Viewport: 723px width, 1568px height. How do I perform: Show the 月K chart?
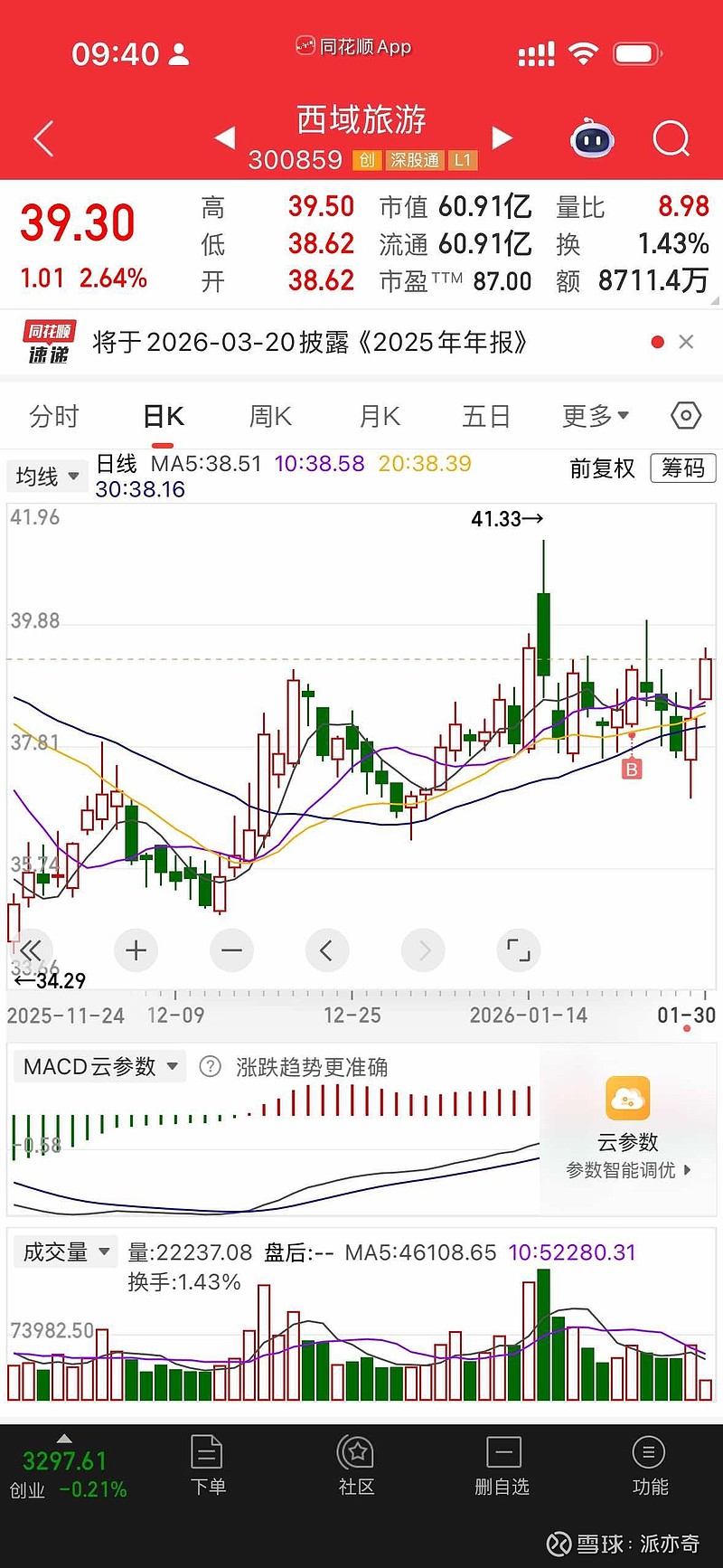point(380,416)
